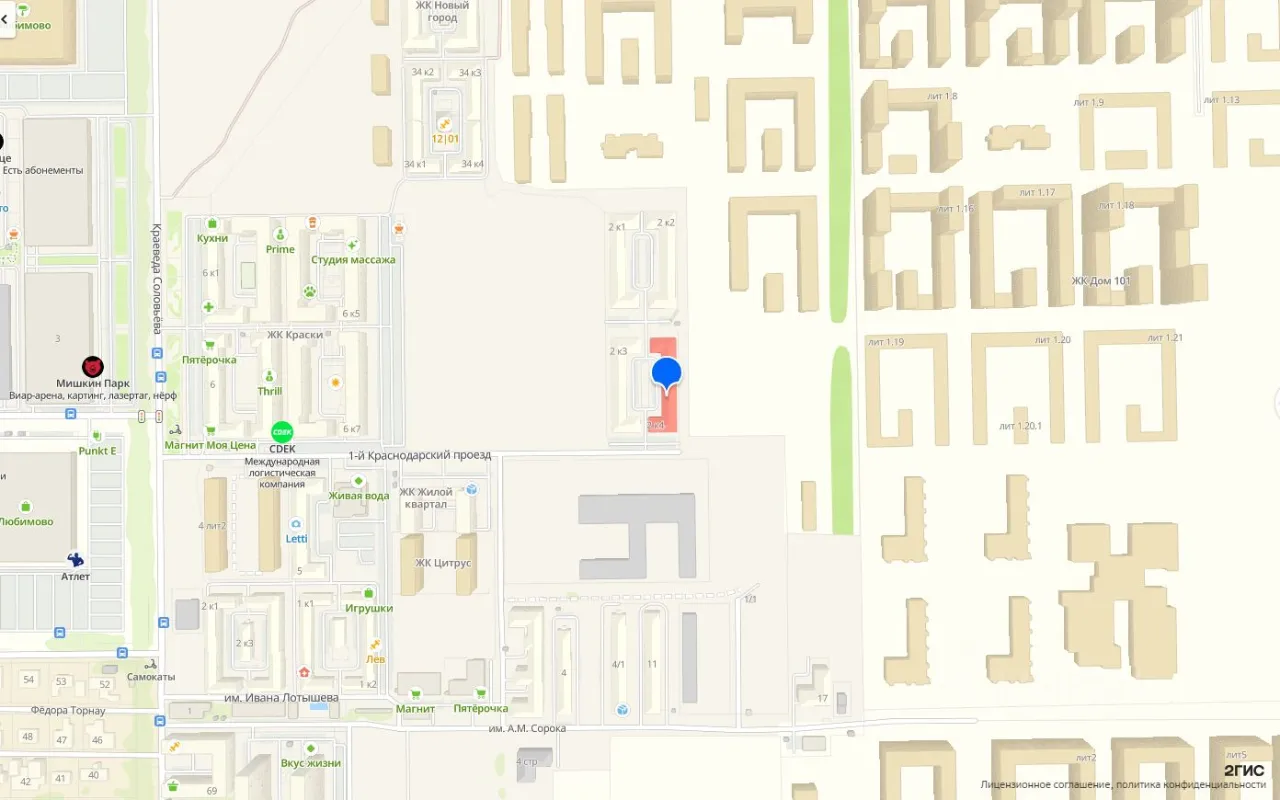This screenshot has width=1280, height=800.
Task: Select the Кухни shop marker
Action: pos(212,224)
